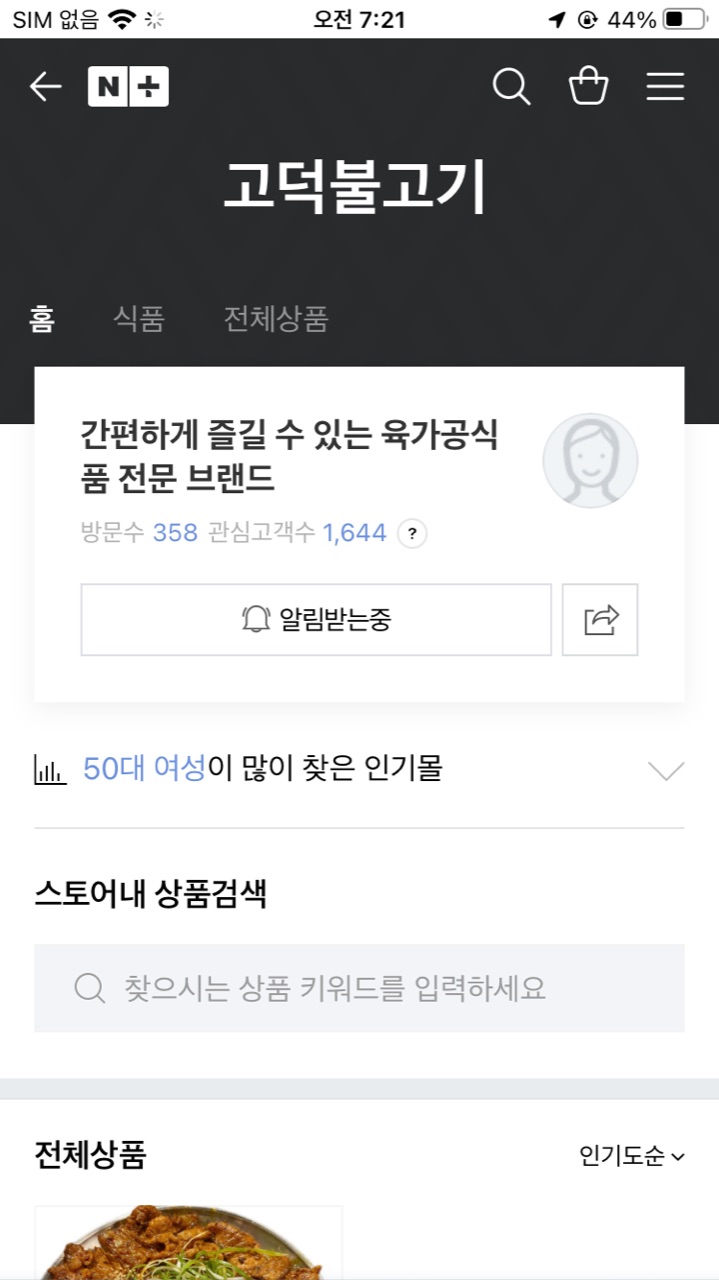
Task: Open the search magnifier icon
Action: 511,87
